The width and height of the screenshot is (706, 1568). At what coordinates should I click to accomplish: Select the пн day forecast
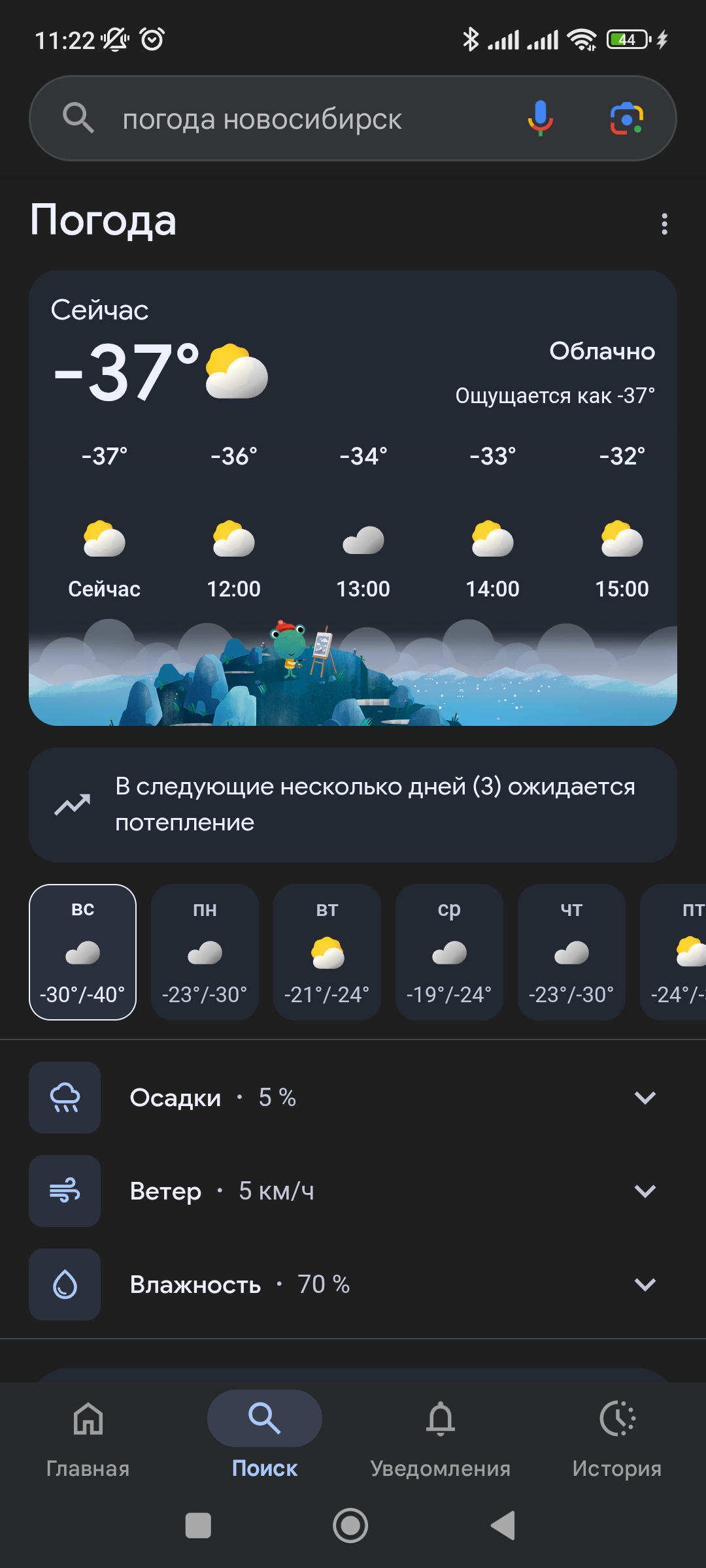coord(205,952)
